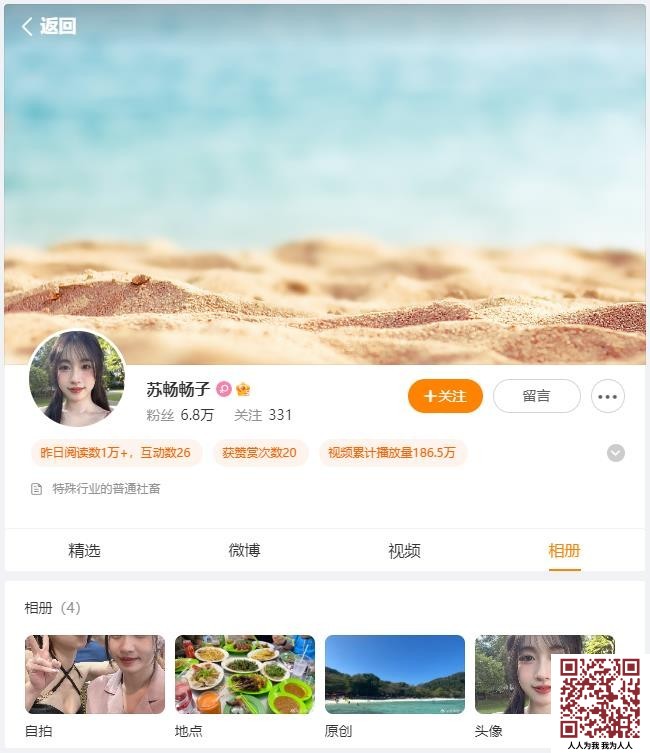This screenshot has height=753, width=650.
Task: Go back with the 返回 arrow
Action: pos(48,27)
